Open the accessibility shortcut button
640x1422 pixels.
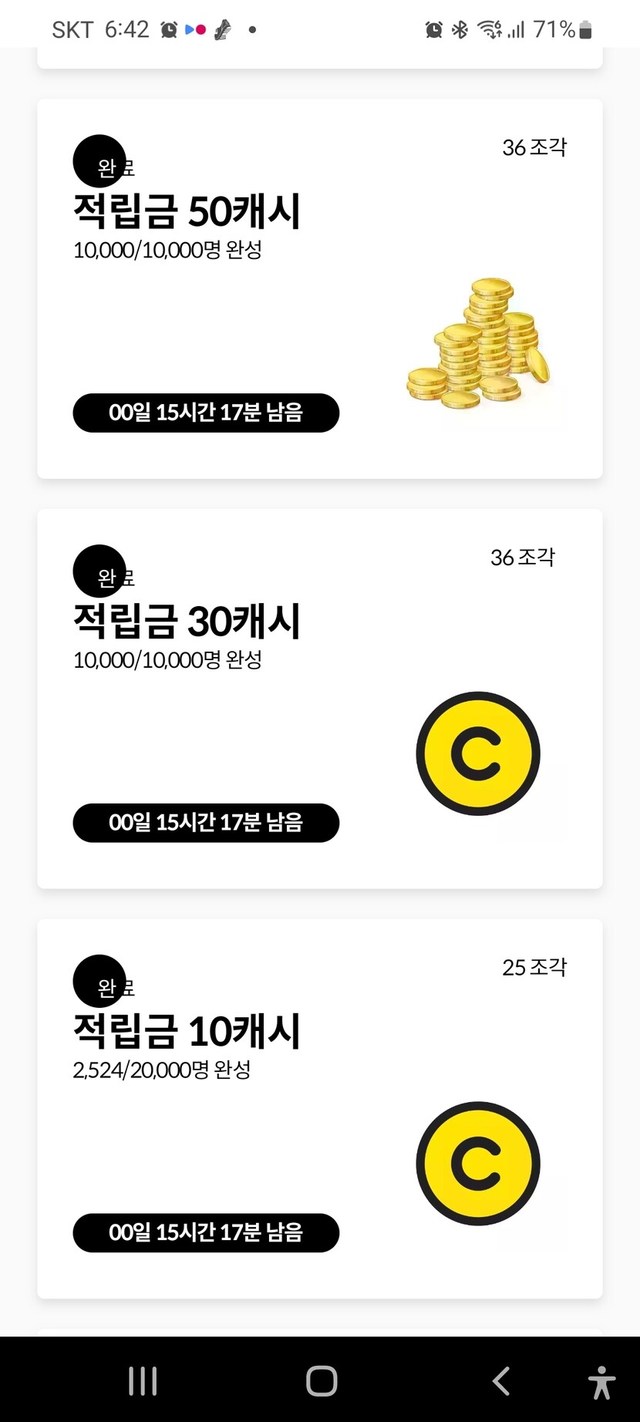click(x=601, y=1381)
